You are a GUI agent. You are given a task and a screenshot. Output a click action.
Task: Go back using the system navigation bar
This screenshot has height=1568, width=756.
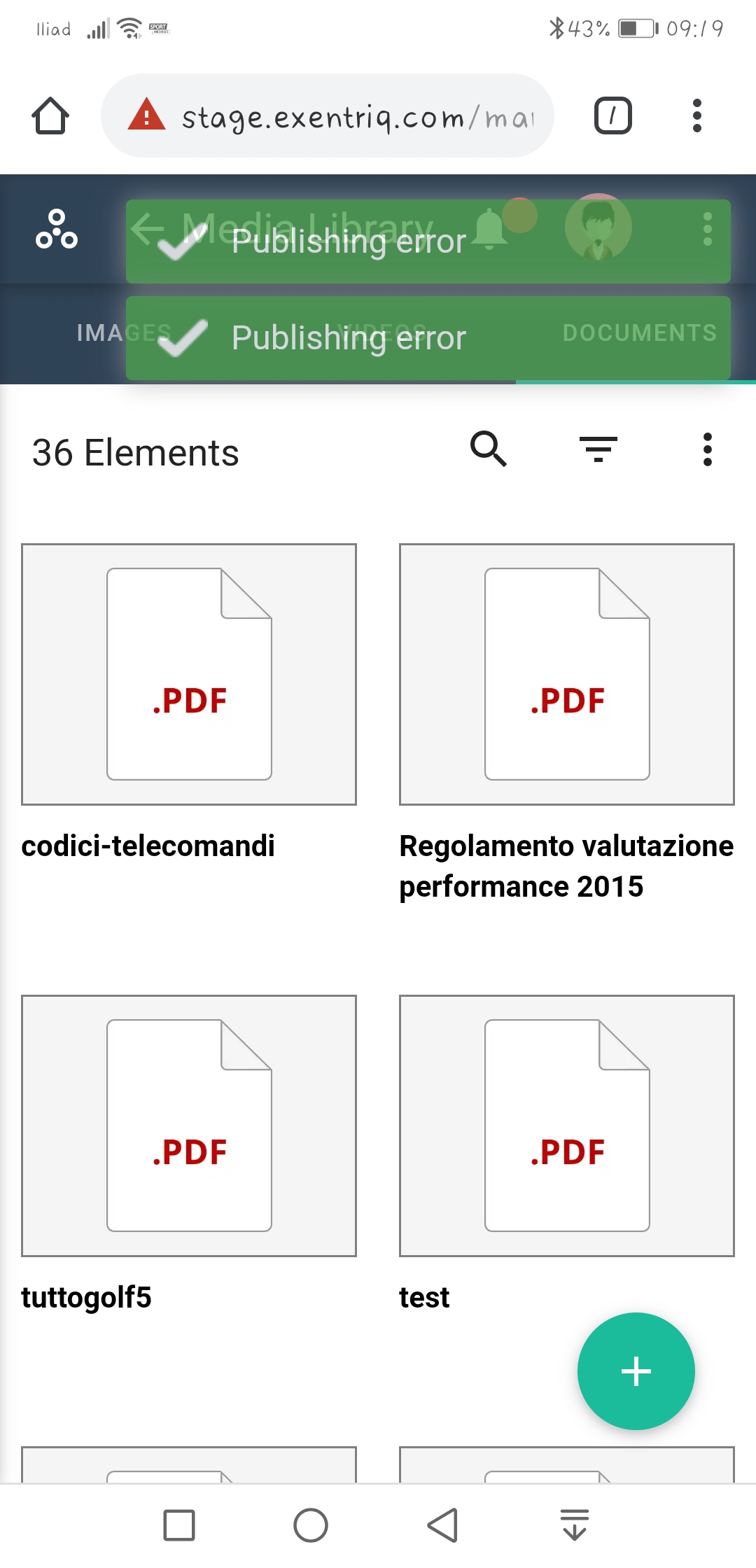(442, 1525)
